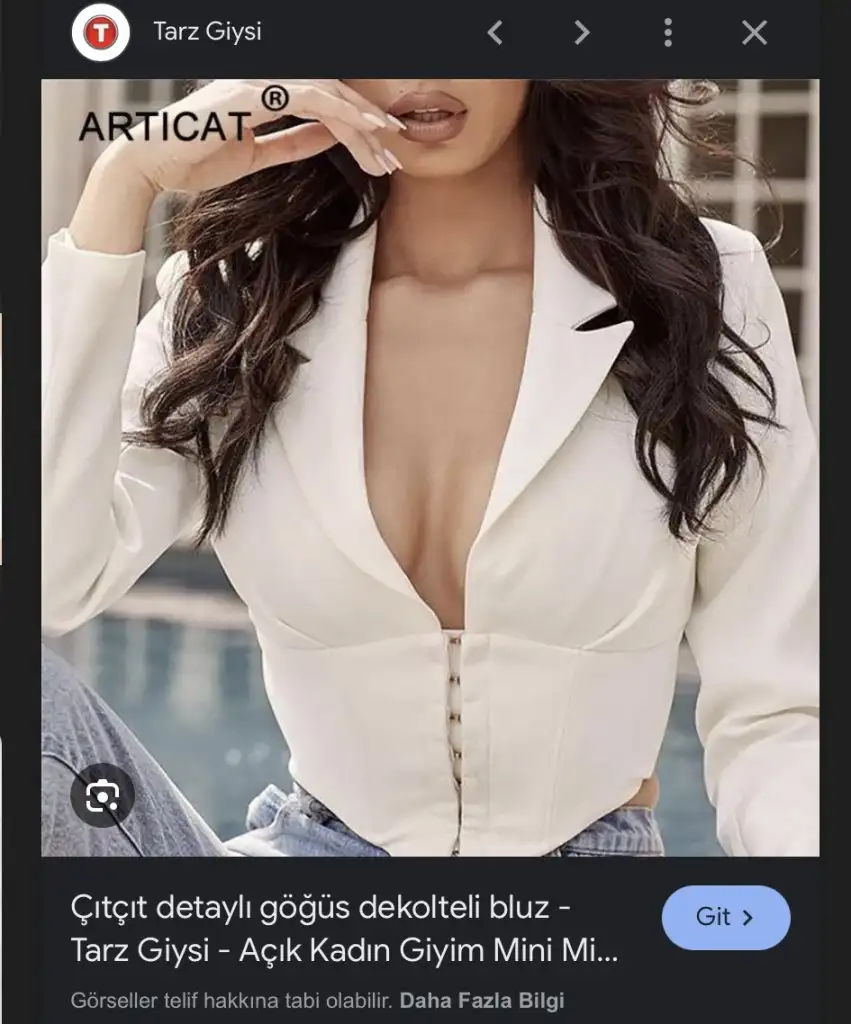Open the three-dot overflow menu

click(x=667, y=33)
